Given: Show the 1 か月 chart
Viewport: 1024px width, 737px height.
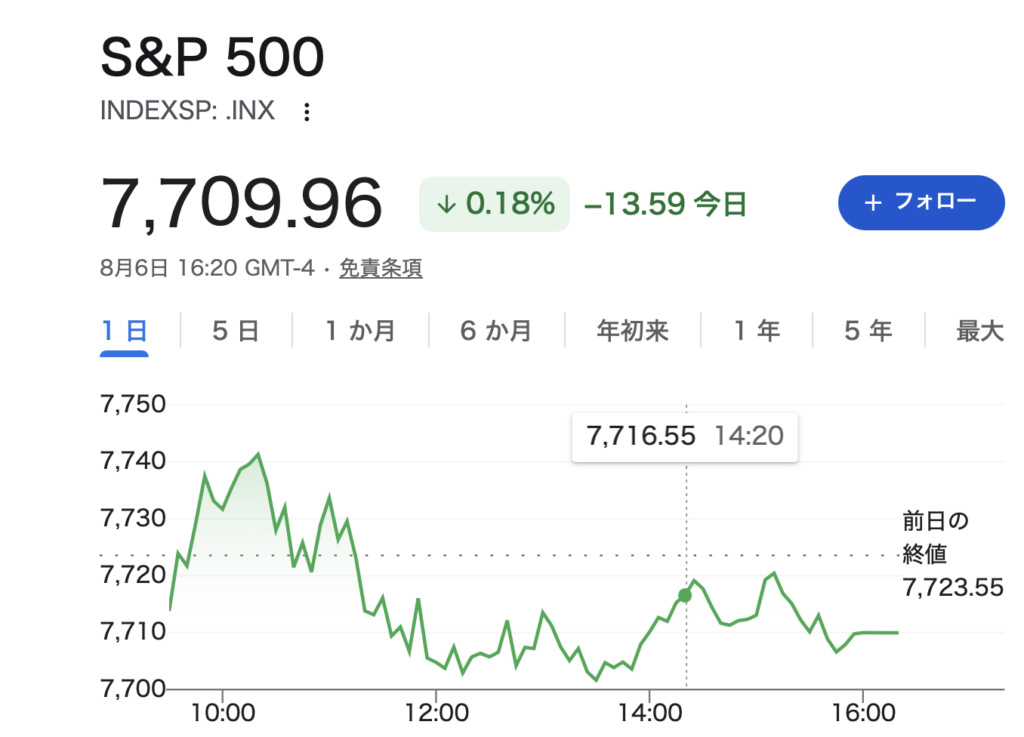Looking at the screenshot, I should [x=360, y=331].
